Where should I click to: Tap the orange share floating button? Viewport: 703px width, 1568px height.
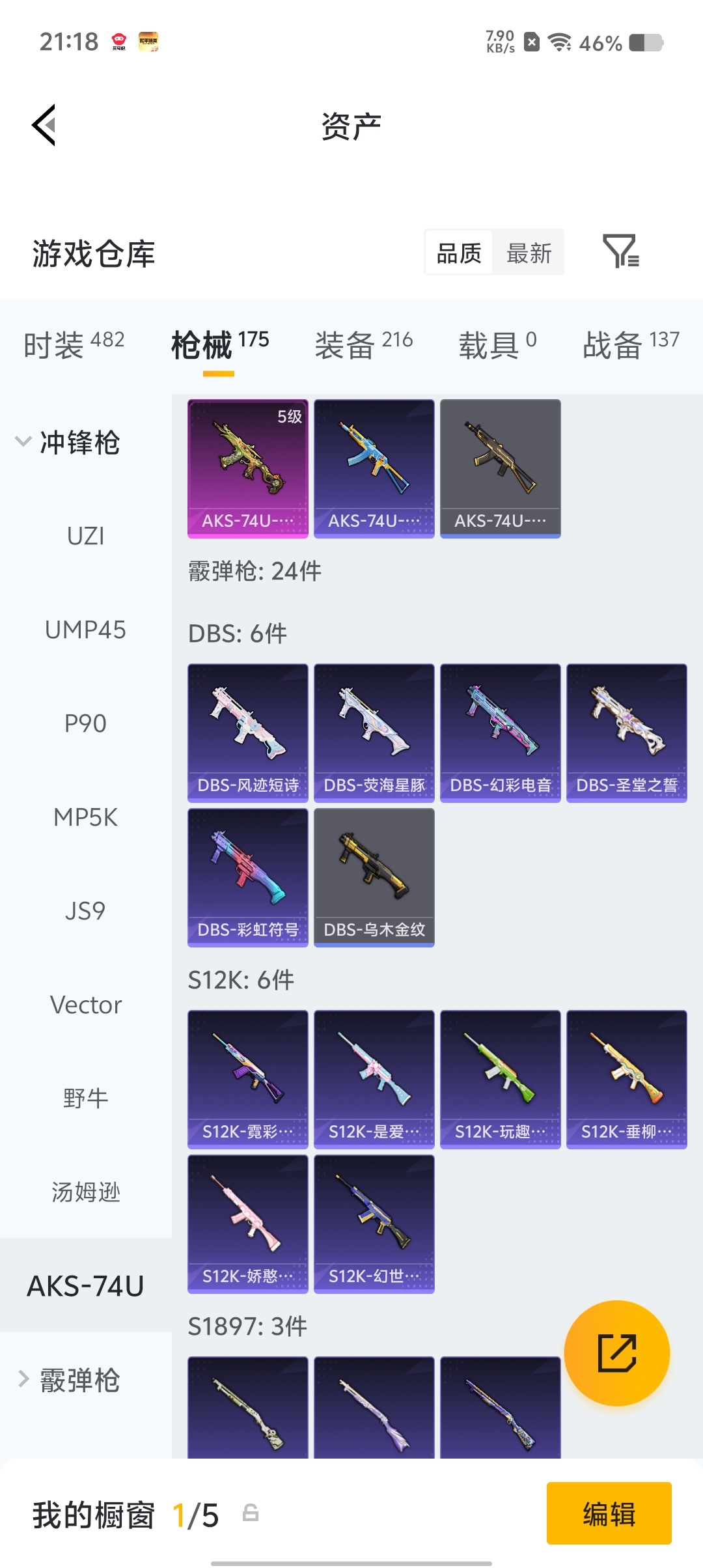616,1352
